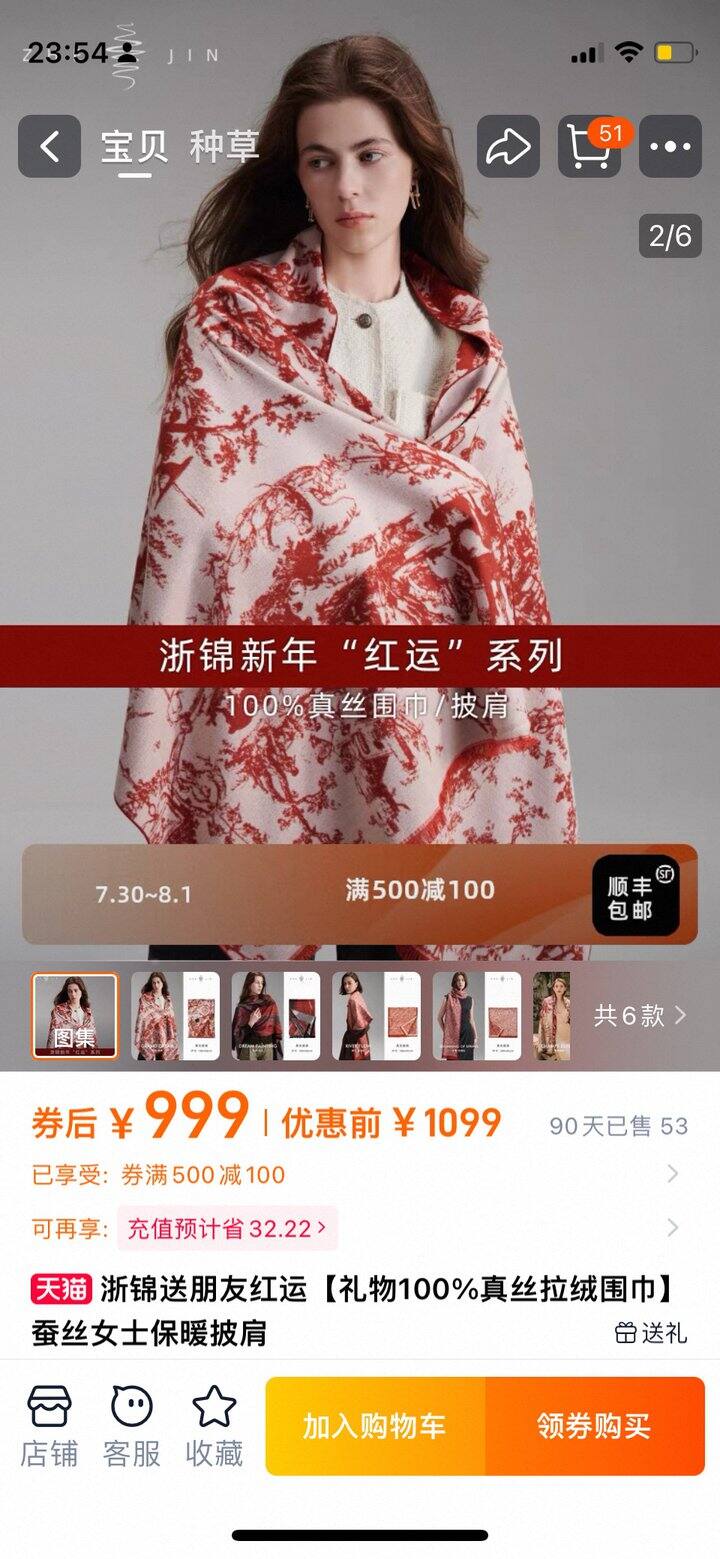Viewport: 720px width, 1559px height.
Task: Add product to 收藏 favorites
Action: point(214,1426)
